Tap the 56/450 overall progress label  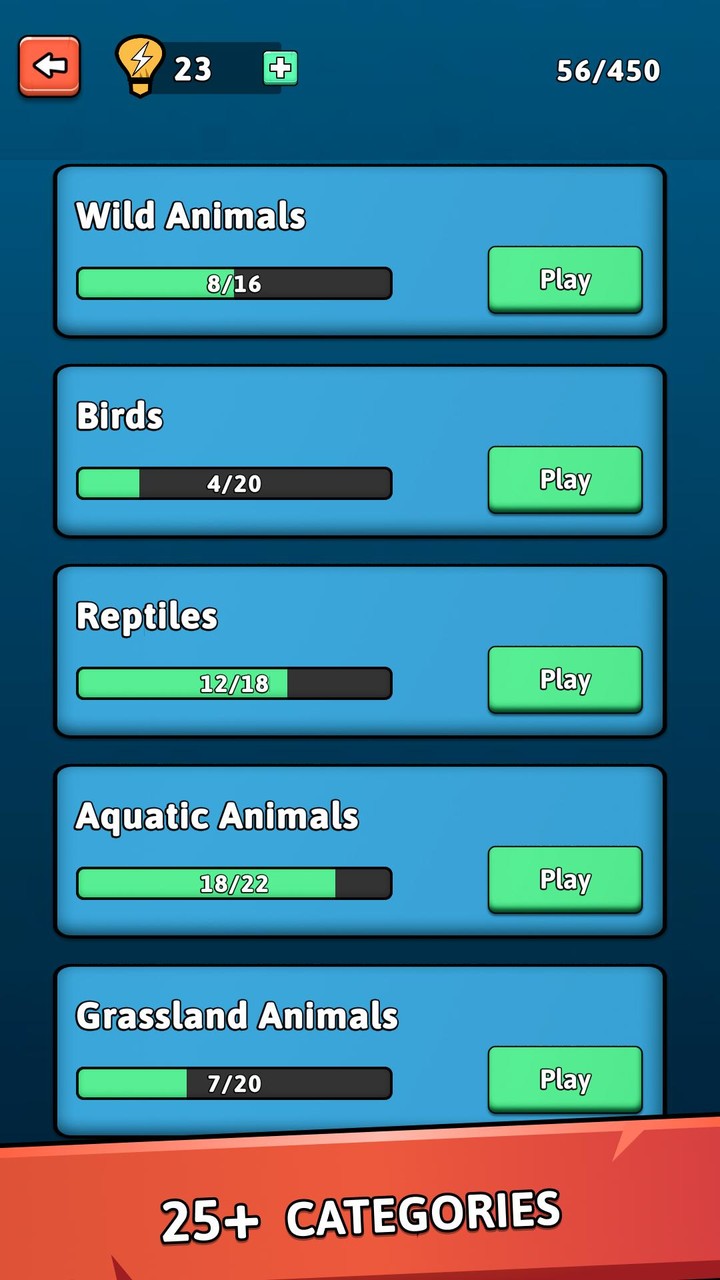[607, 70]
